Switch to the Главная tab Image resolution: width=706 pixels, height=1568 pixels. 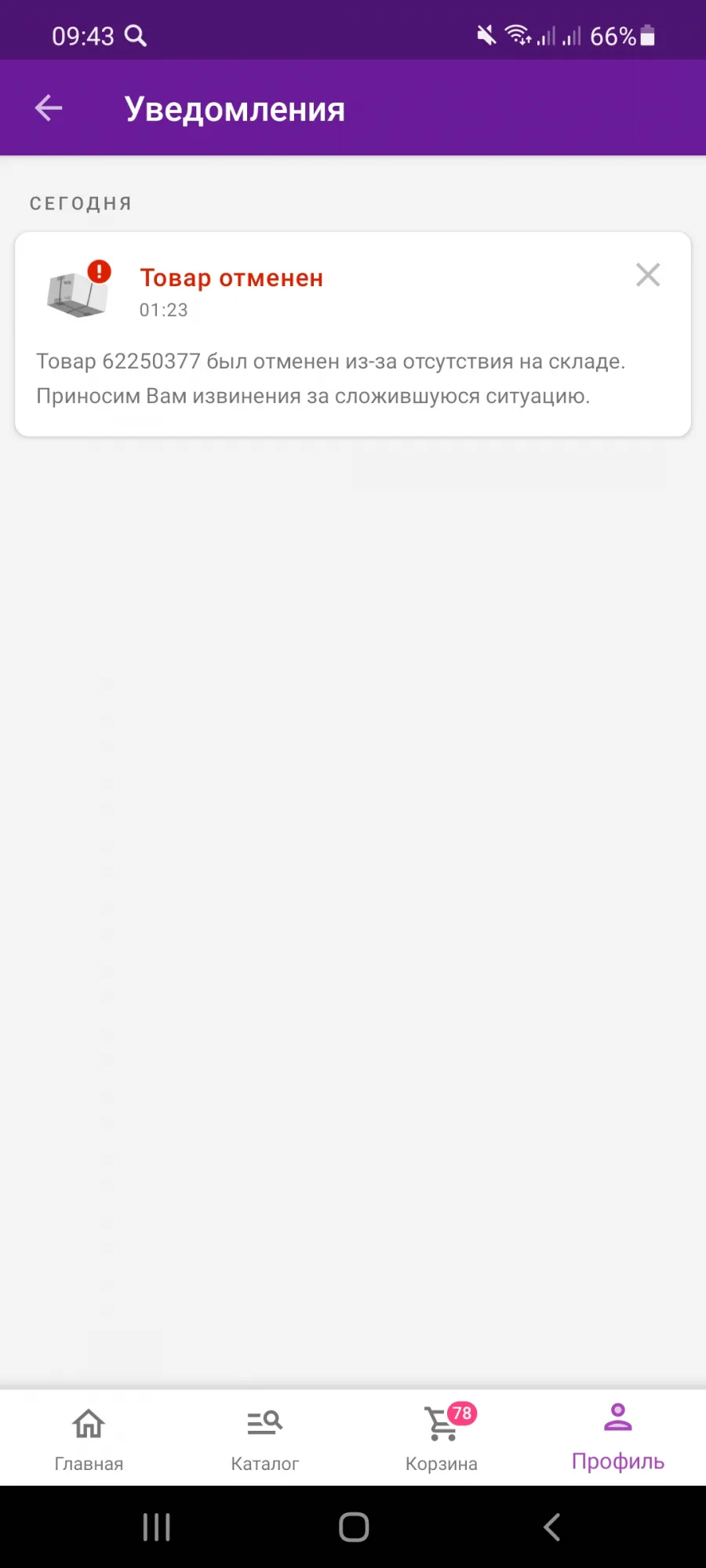(89, 1439)
